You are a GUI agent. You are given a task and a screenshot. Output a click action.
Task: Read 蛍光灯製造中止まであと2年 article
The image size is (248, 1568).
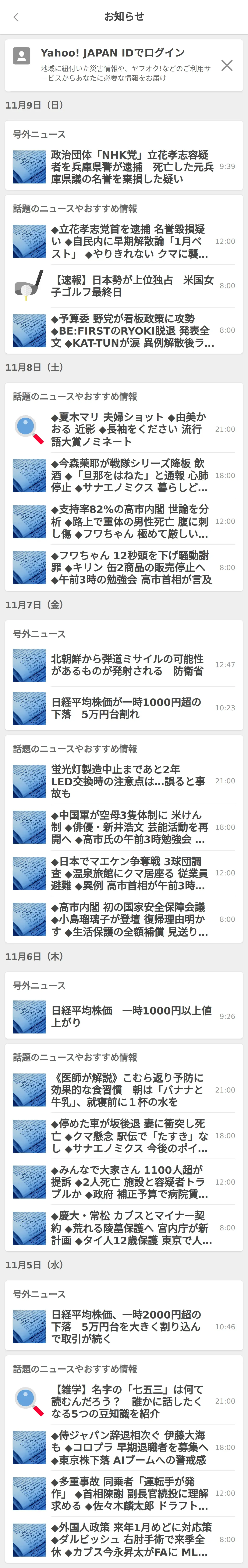tap(131, 781)
